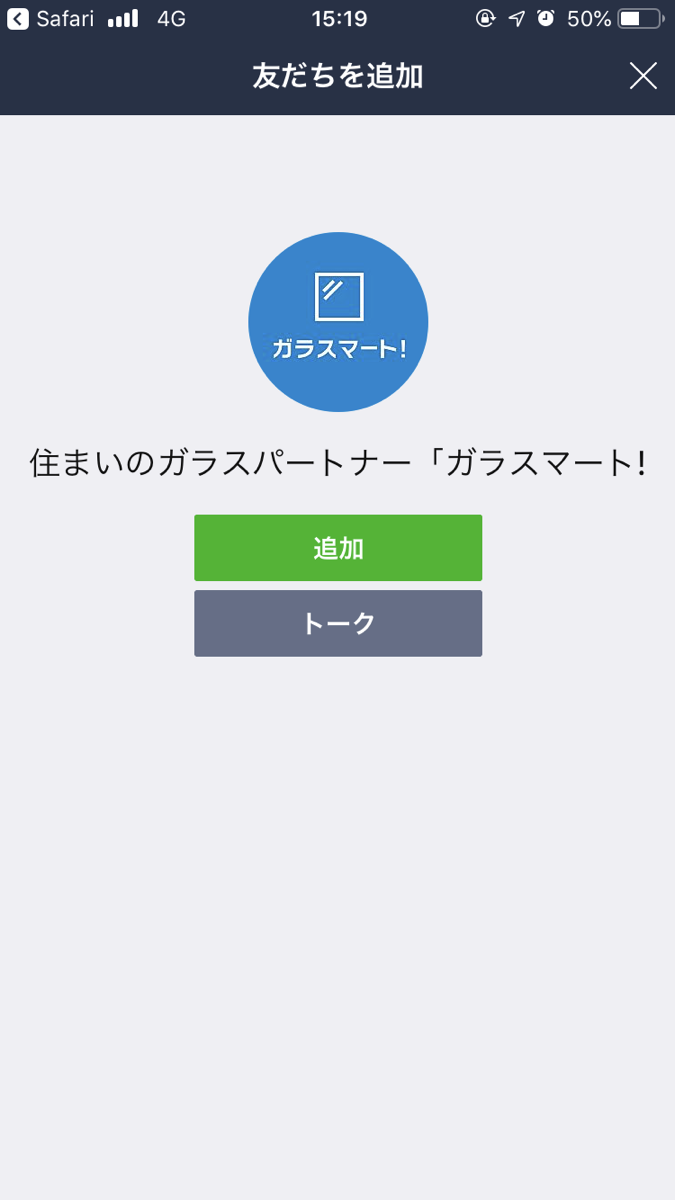Close the add friend screen
675x1200 pixels.
click(x=642, y=76)
